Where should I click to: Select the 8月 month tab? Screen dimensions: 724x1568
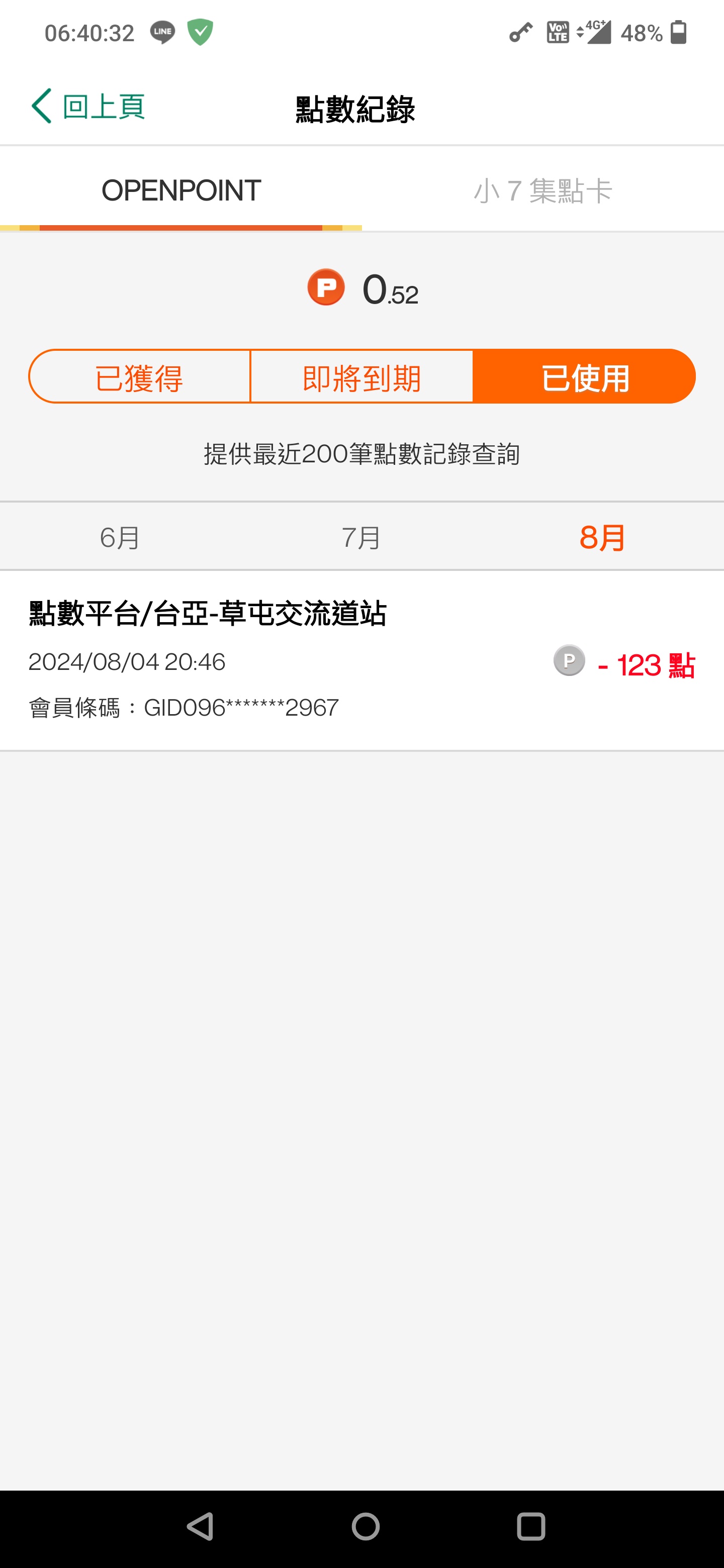coord(602,537)
